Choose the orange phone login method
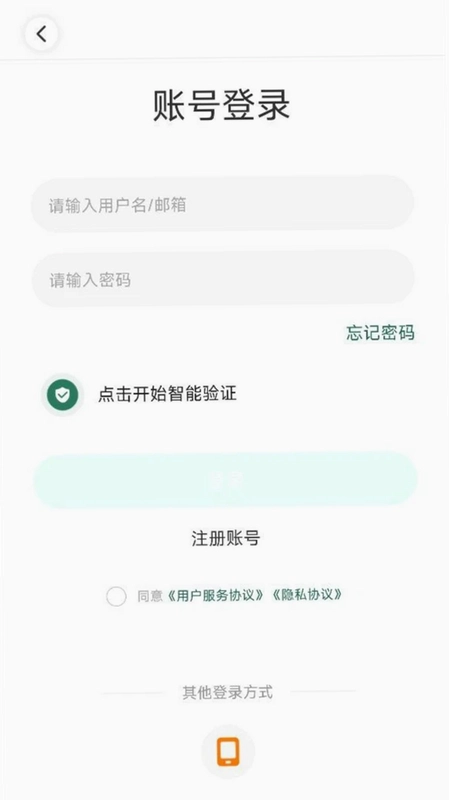The width and height of the screenshot is (449, 800). [x=228, y=752]
